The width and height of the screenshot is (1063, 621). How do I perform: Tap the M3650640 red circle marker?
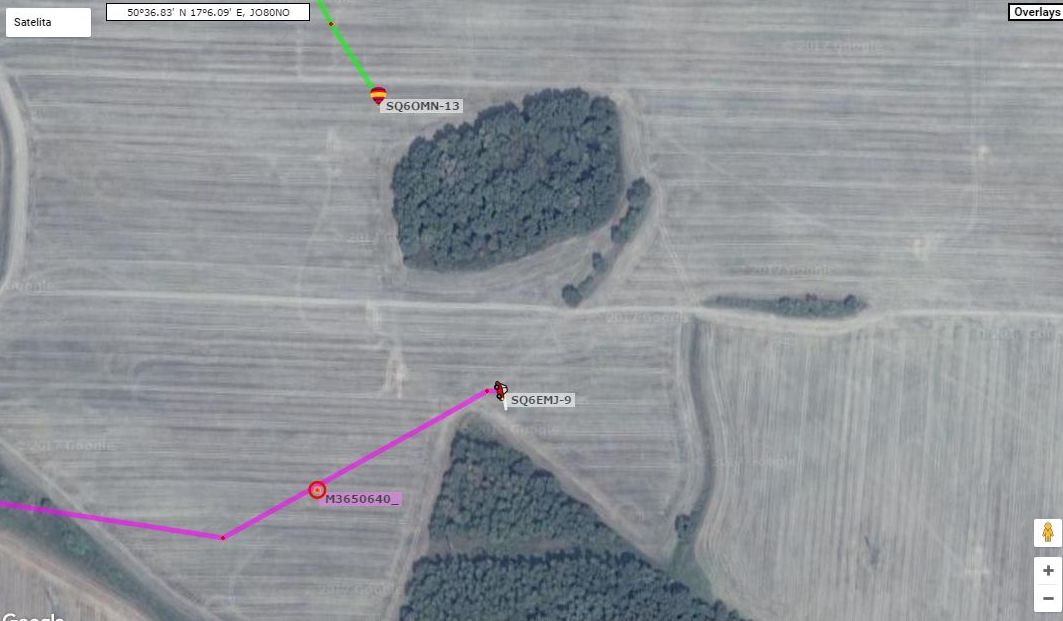pyautogui.click(x=317, y=490)
